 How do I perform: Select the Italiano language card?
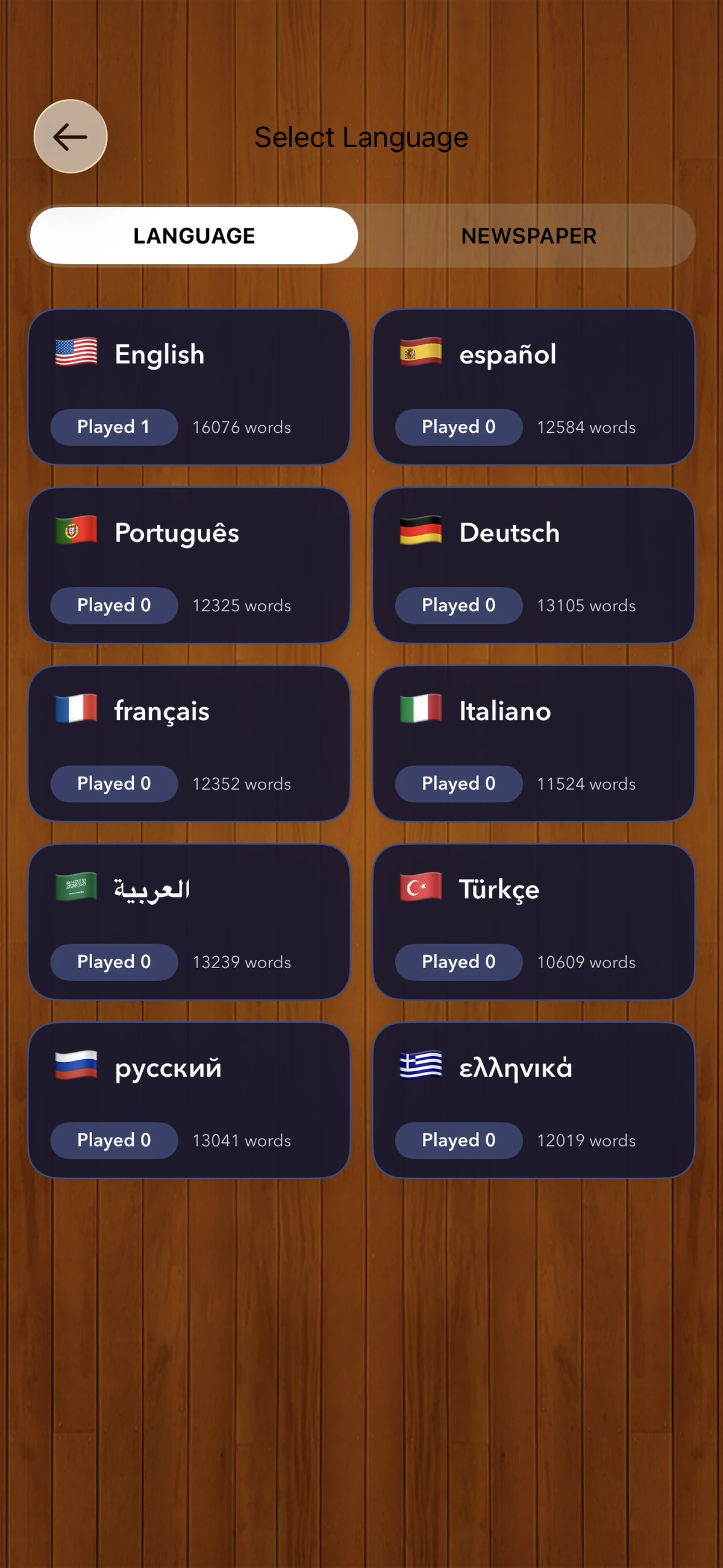point(533,743)
